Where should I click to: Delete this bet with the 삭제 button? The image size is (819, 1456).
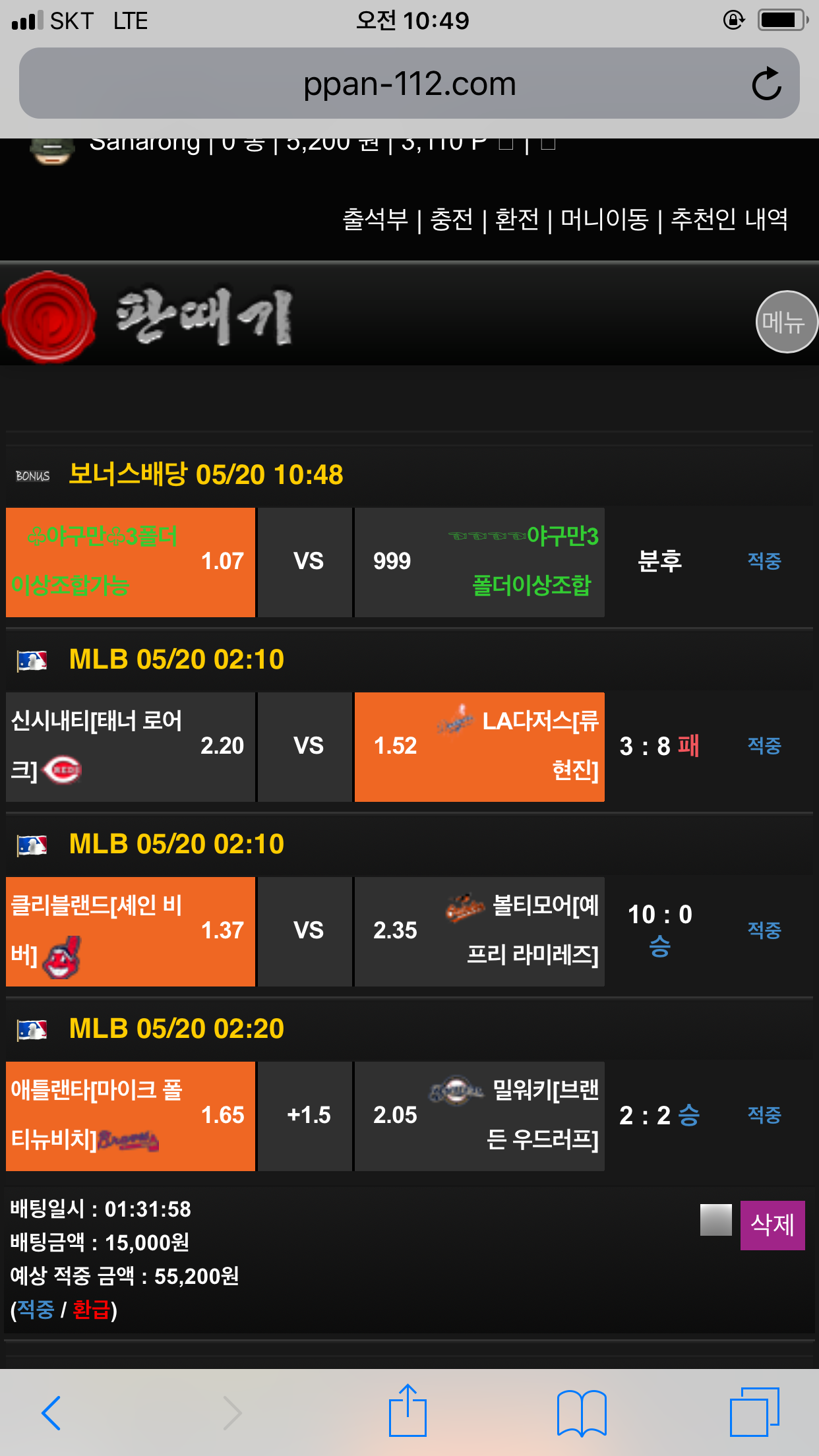[x=772, y=1225]
